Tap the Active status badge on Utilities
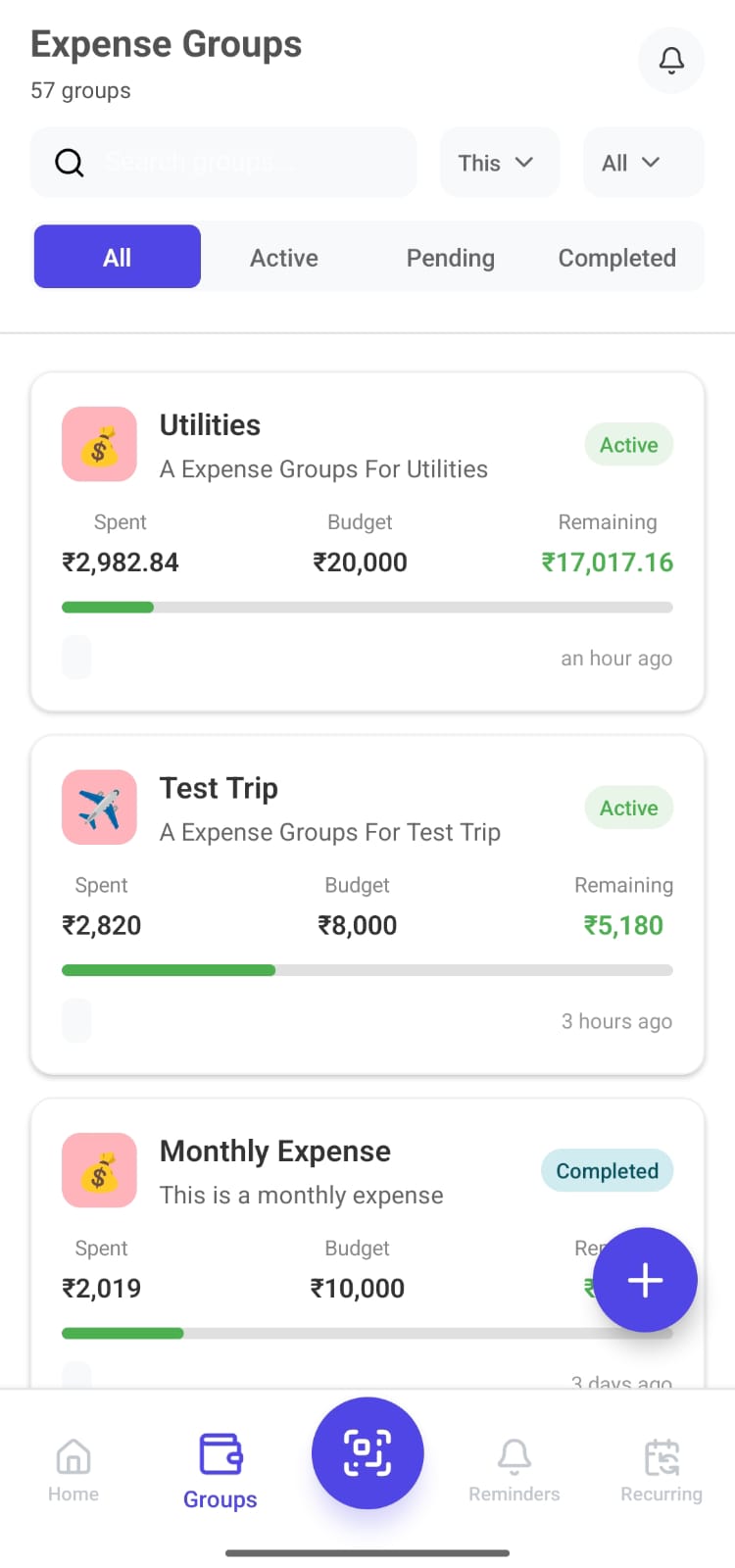The image size is (735, 1568). (628, 444)
